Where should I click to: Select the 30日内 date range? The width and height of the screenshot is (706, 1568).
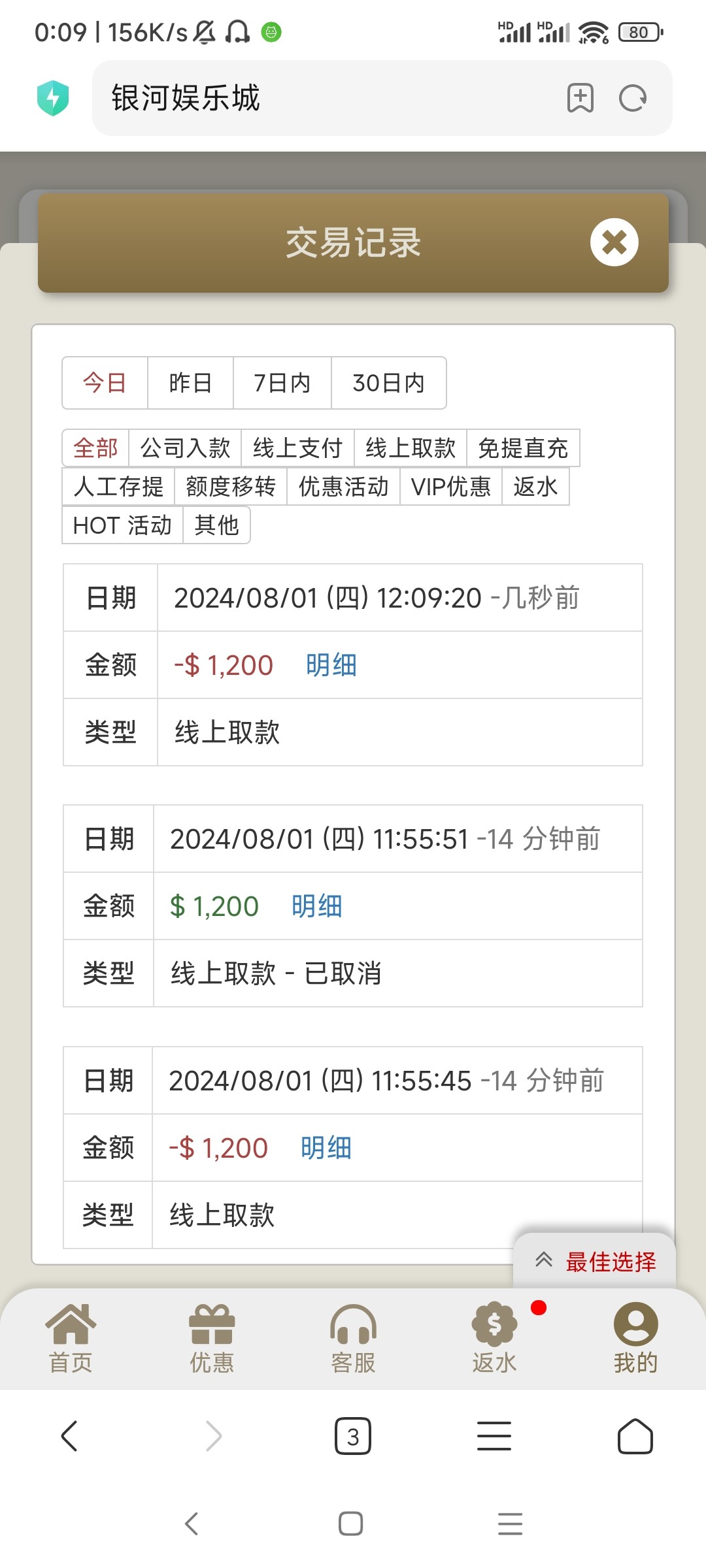pos(388,383)
